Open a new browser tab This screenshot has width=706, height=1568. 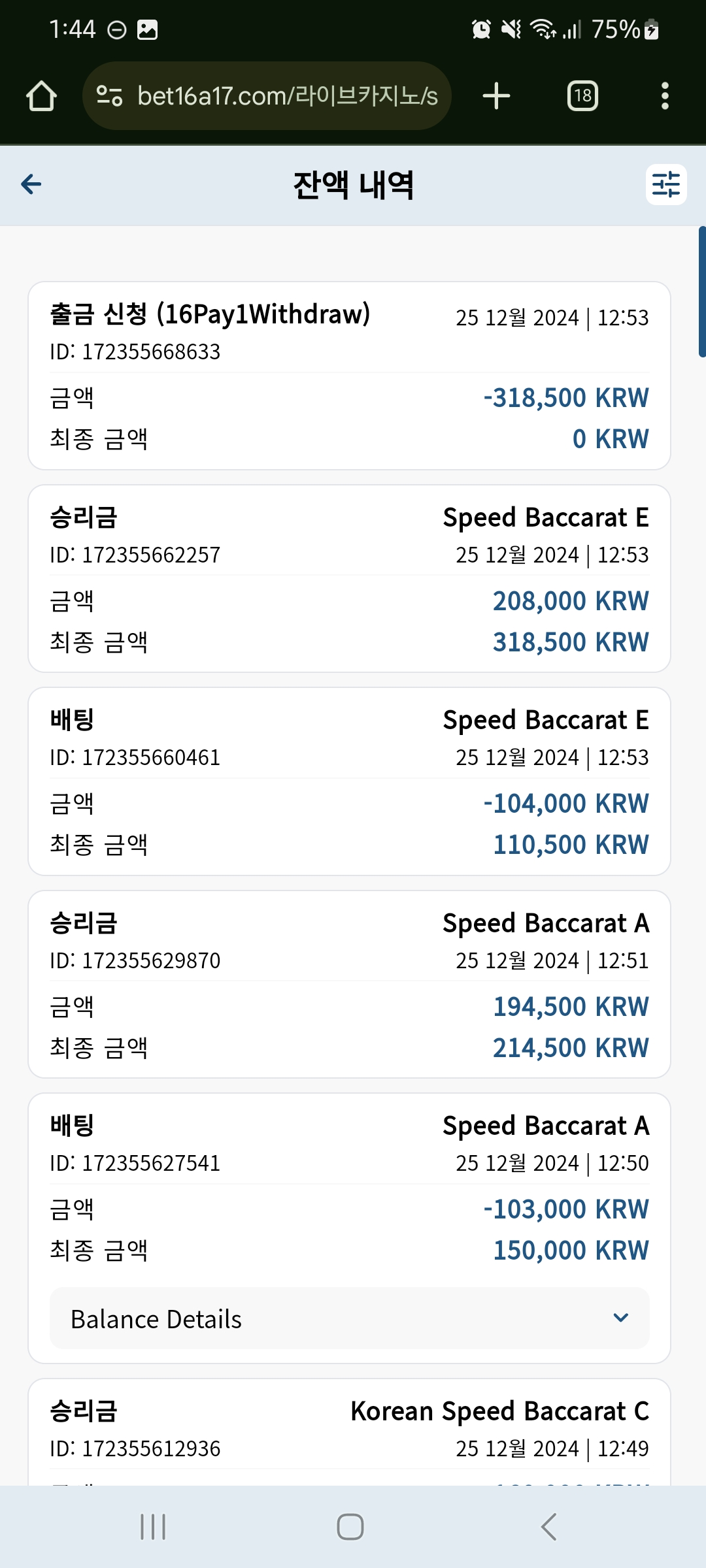pyautogui.click(x=496, y=96)
